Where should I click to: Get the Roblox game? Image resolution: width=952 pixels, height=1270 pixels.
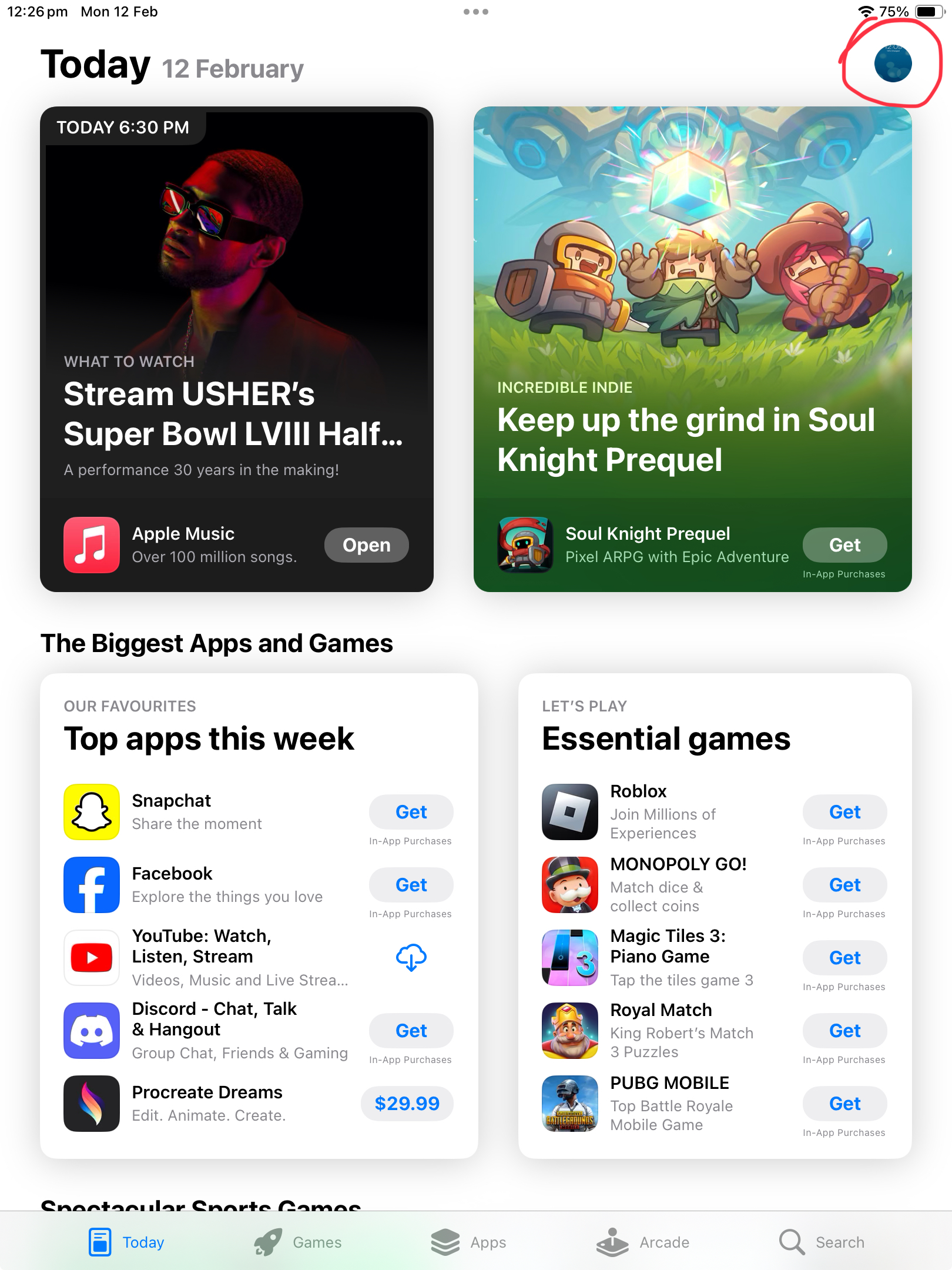pyautogui.click(x=844, y=812)
